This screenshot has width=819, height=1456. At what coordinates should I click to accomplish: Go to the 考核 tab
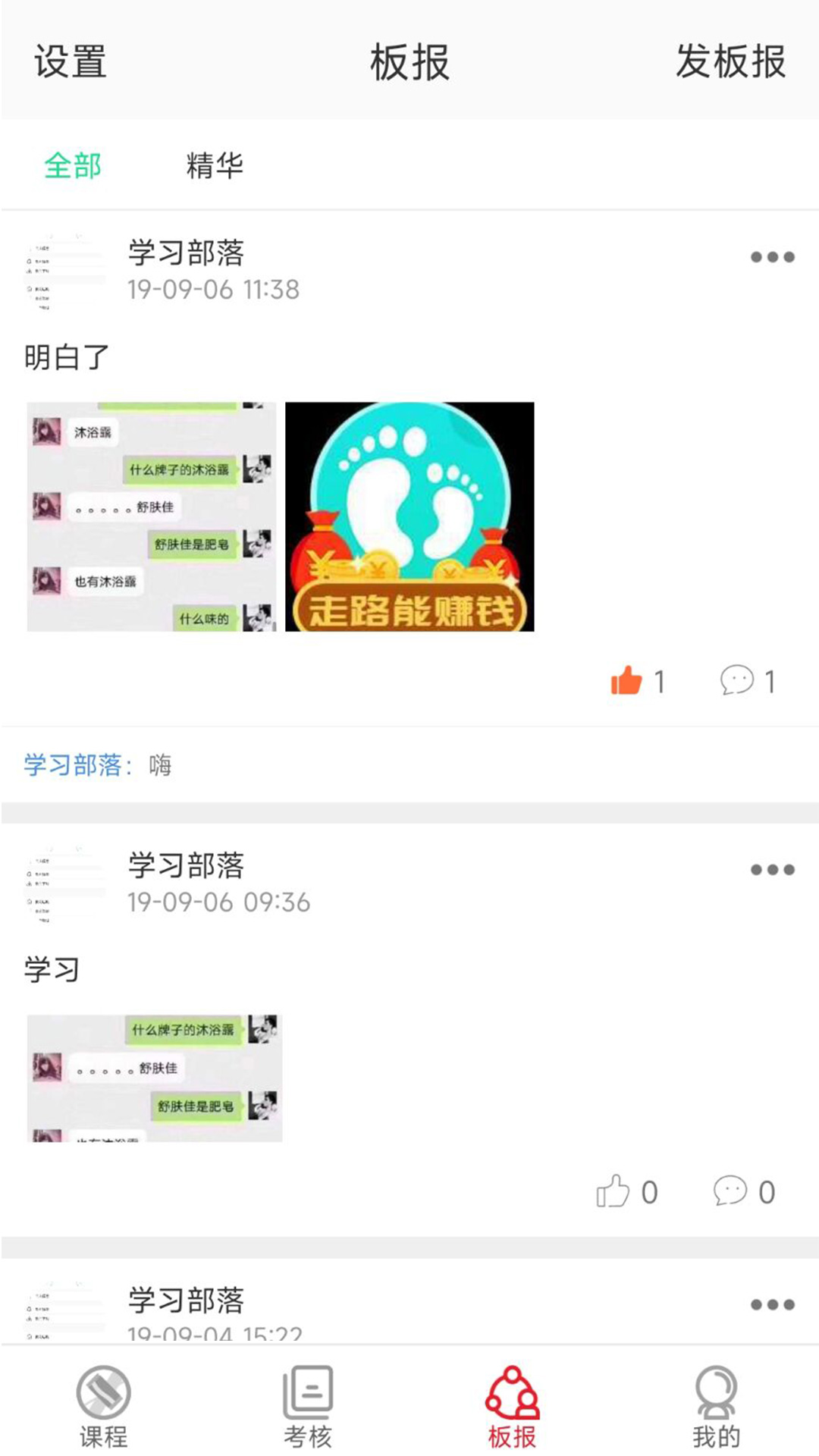[x=308, y=1405]
